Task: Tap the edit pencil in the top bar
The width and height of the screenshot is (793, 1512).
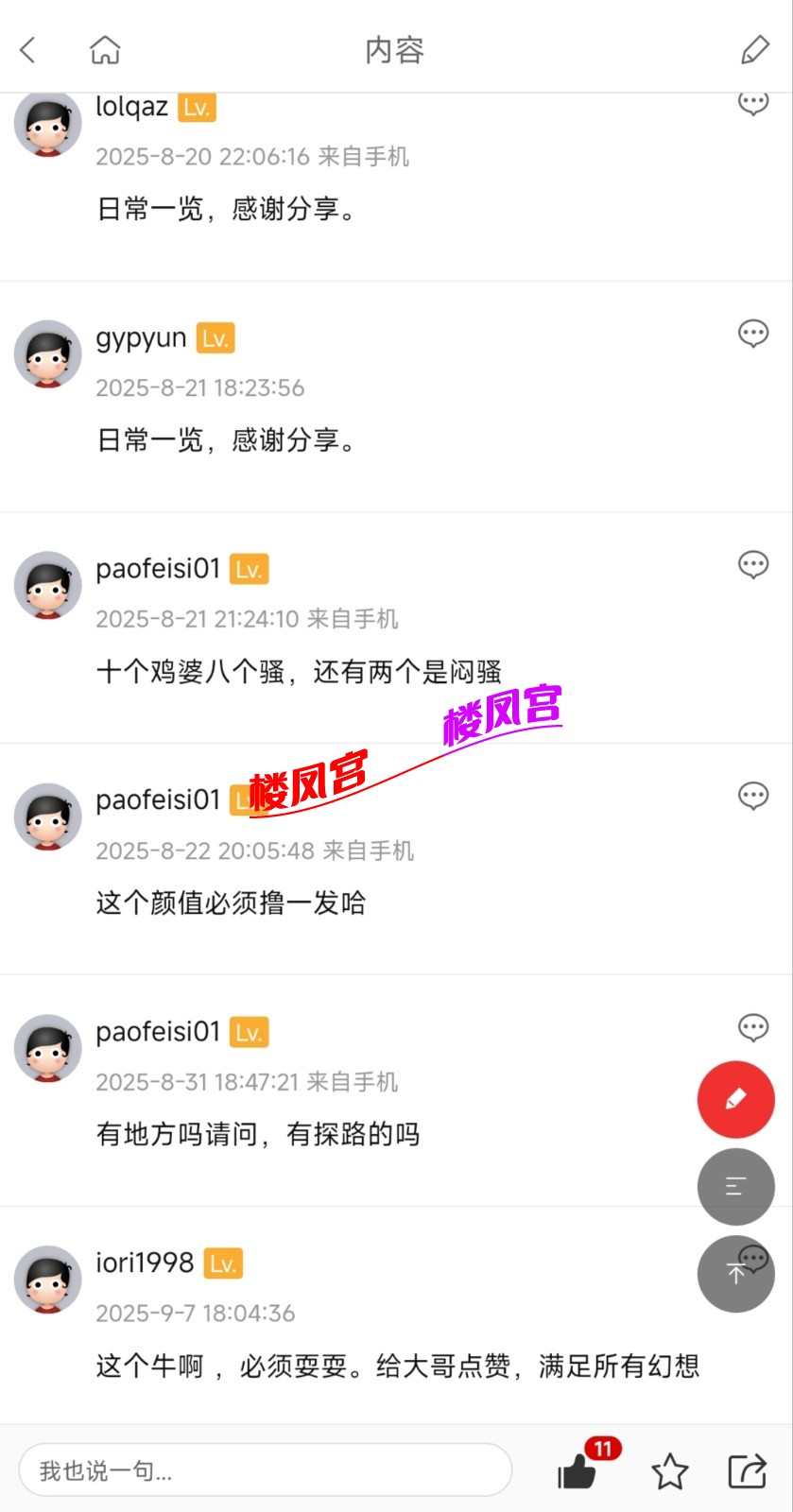Action: click(754, 50)
